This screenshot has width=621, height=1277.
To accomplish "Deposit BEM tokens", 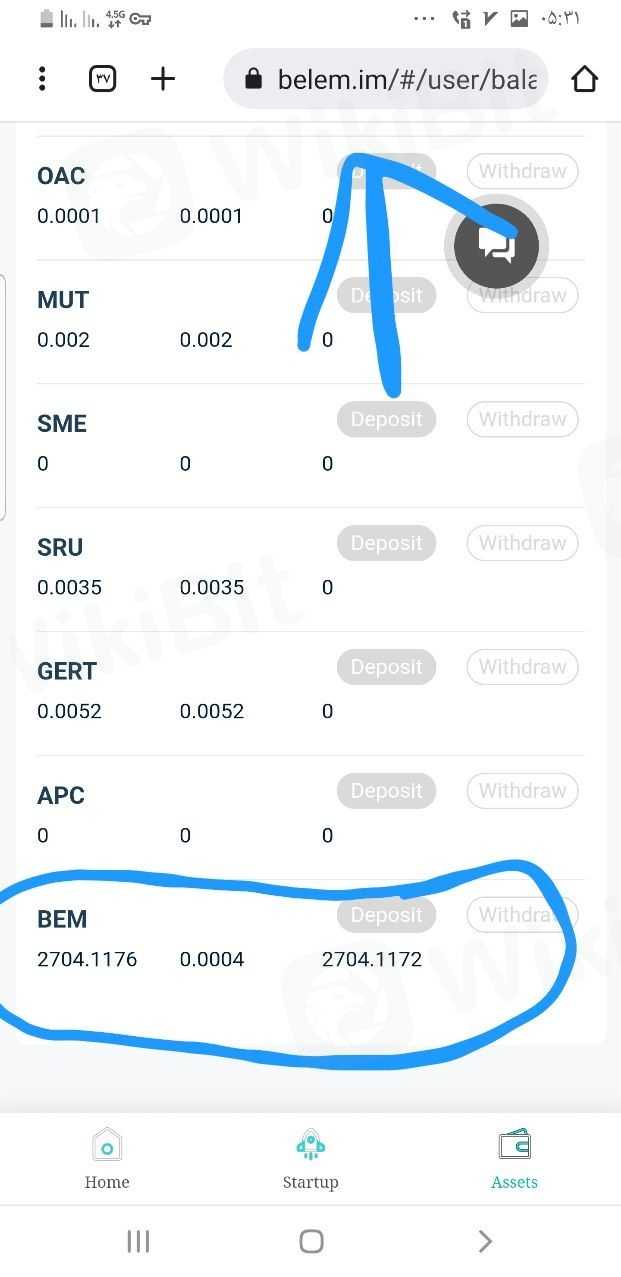I will [386, 915].
